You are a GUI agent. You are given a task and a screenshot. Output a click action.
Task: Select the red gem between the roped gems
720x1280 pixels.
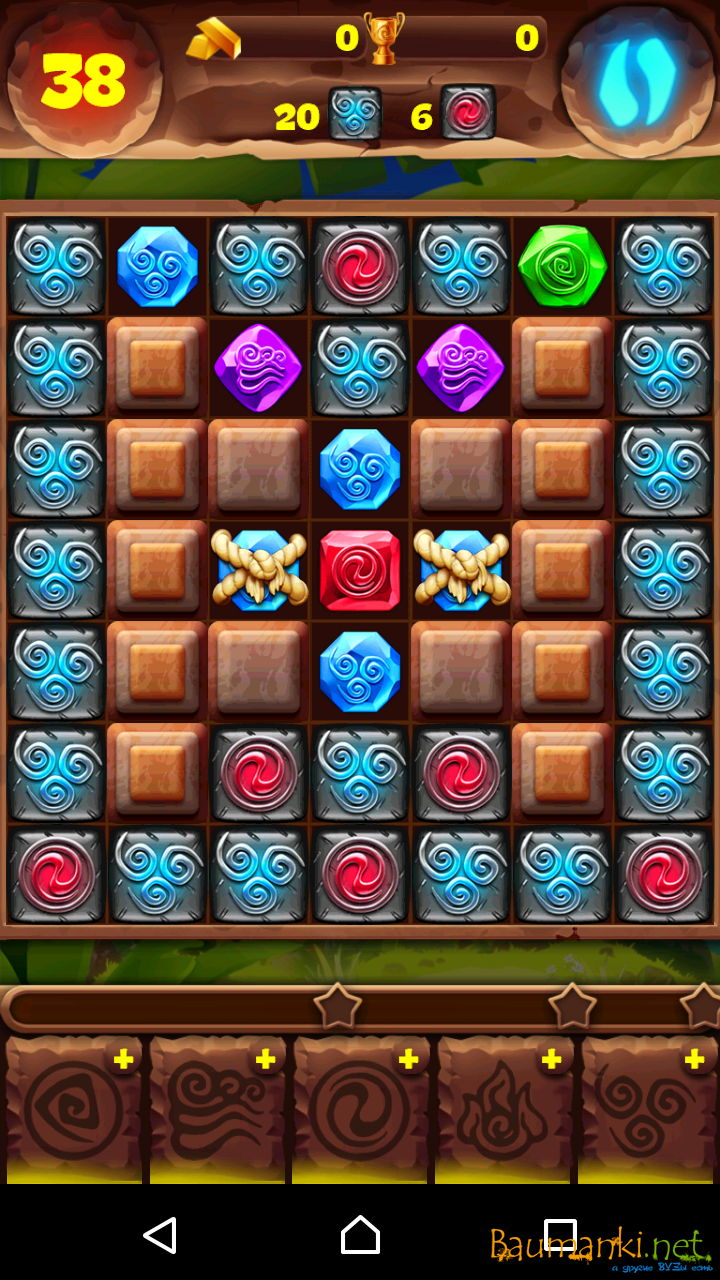tap(360, 569)
